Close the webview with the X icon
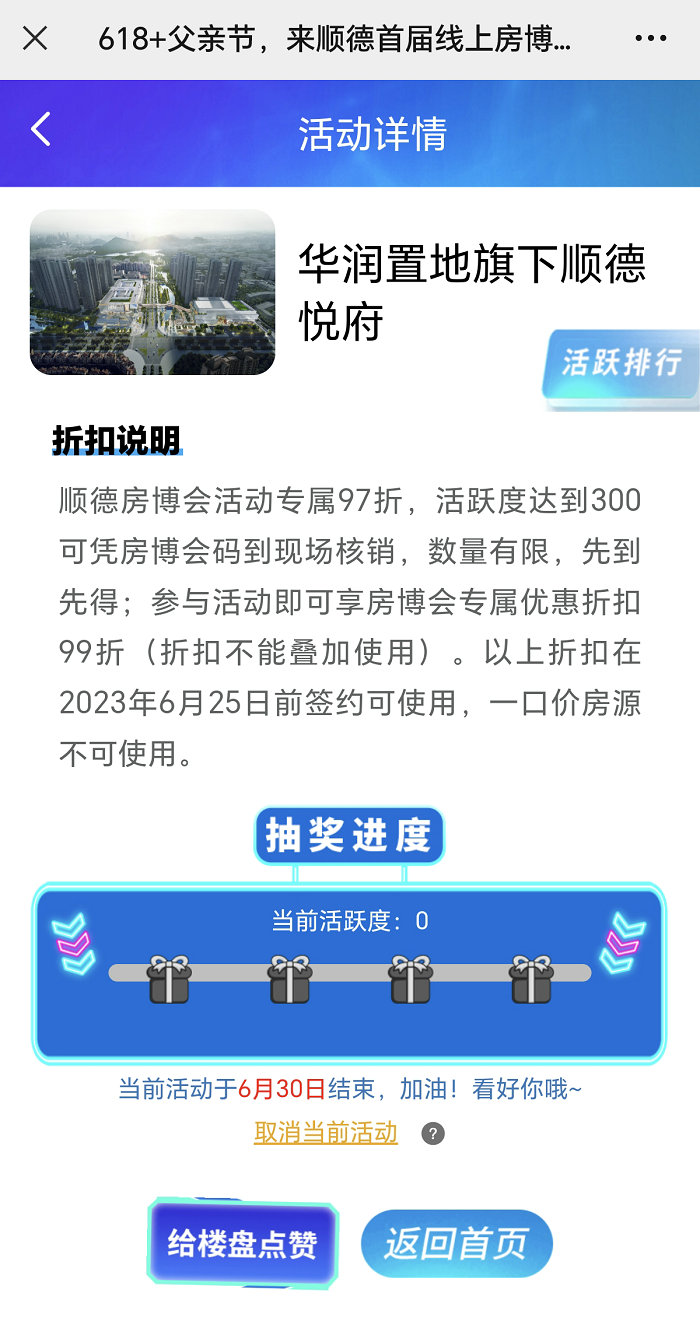The image size is (700, 1328). (x=35, y=39)
